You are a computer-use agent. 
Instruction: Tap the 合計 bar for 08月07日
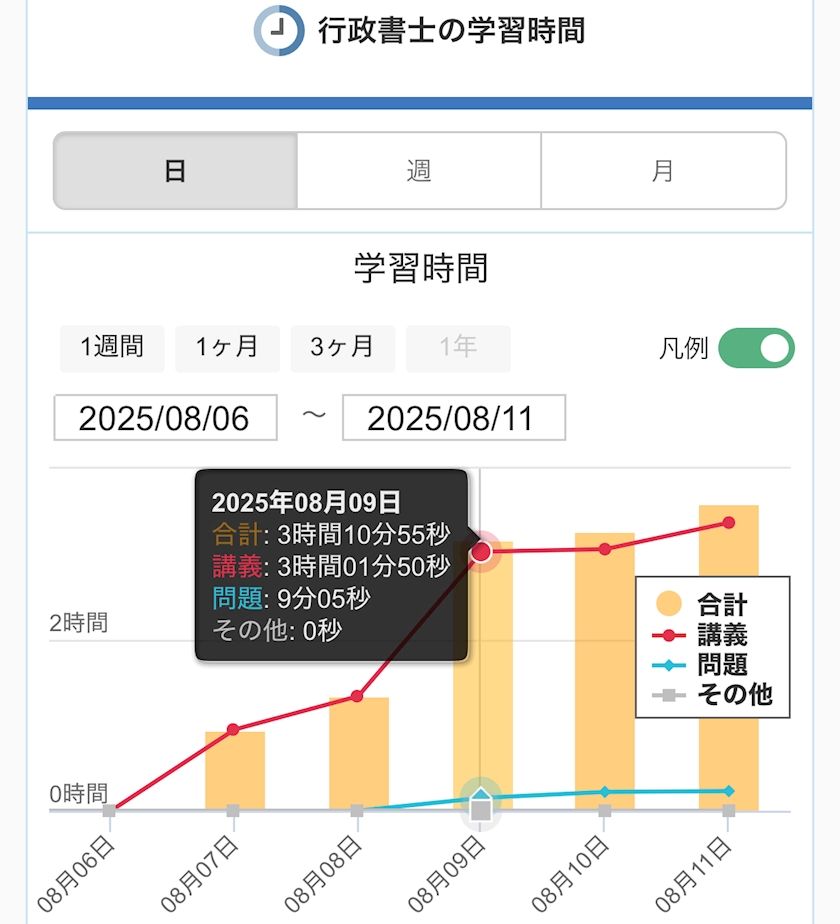pos(234,775)
